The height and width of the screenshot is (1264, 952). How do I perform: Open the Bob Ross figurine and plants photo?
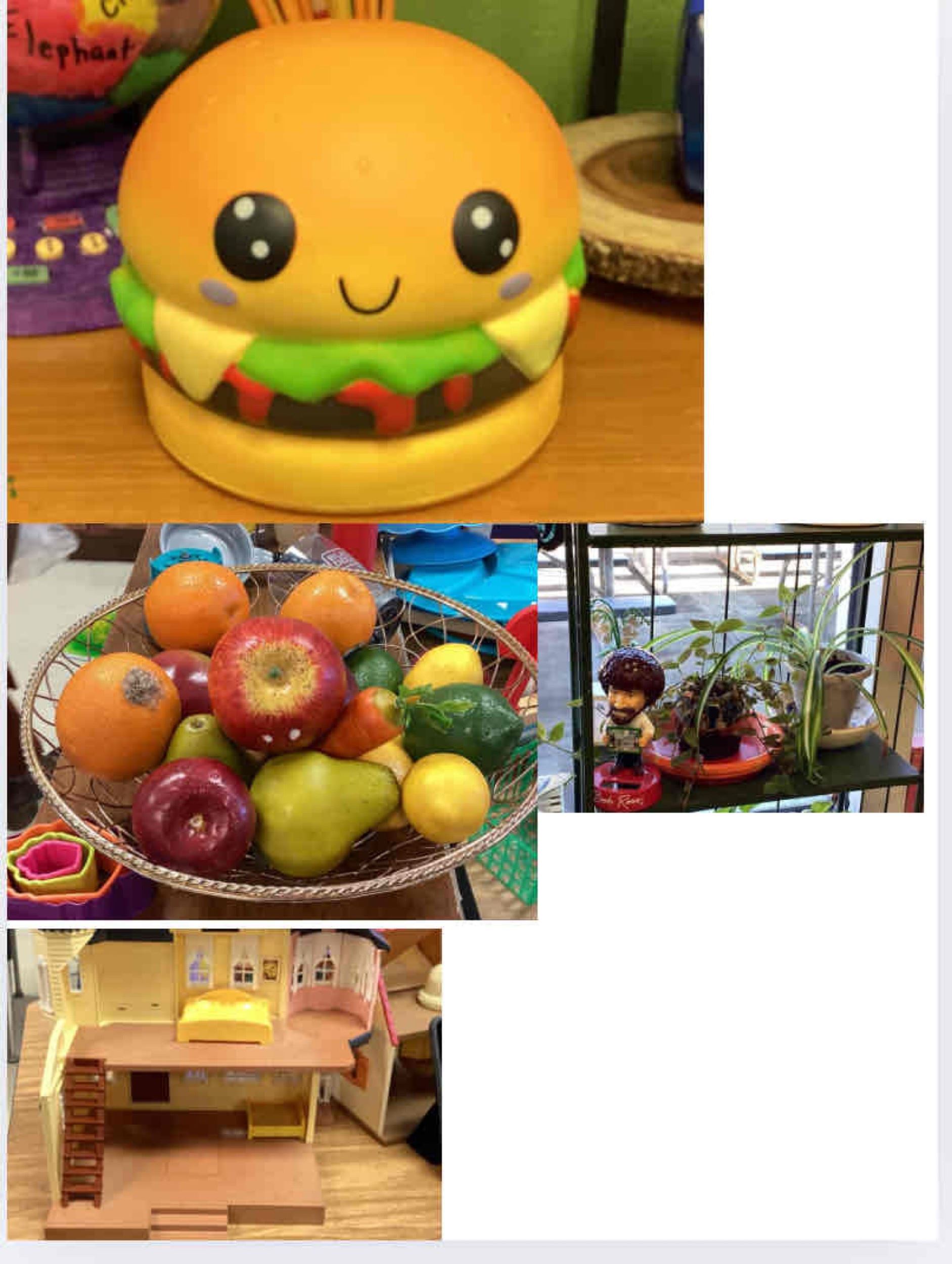coord(731,667)
